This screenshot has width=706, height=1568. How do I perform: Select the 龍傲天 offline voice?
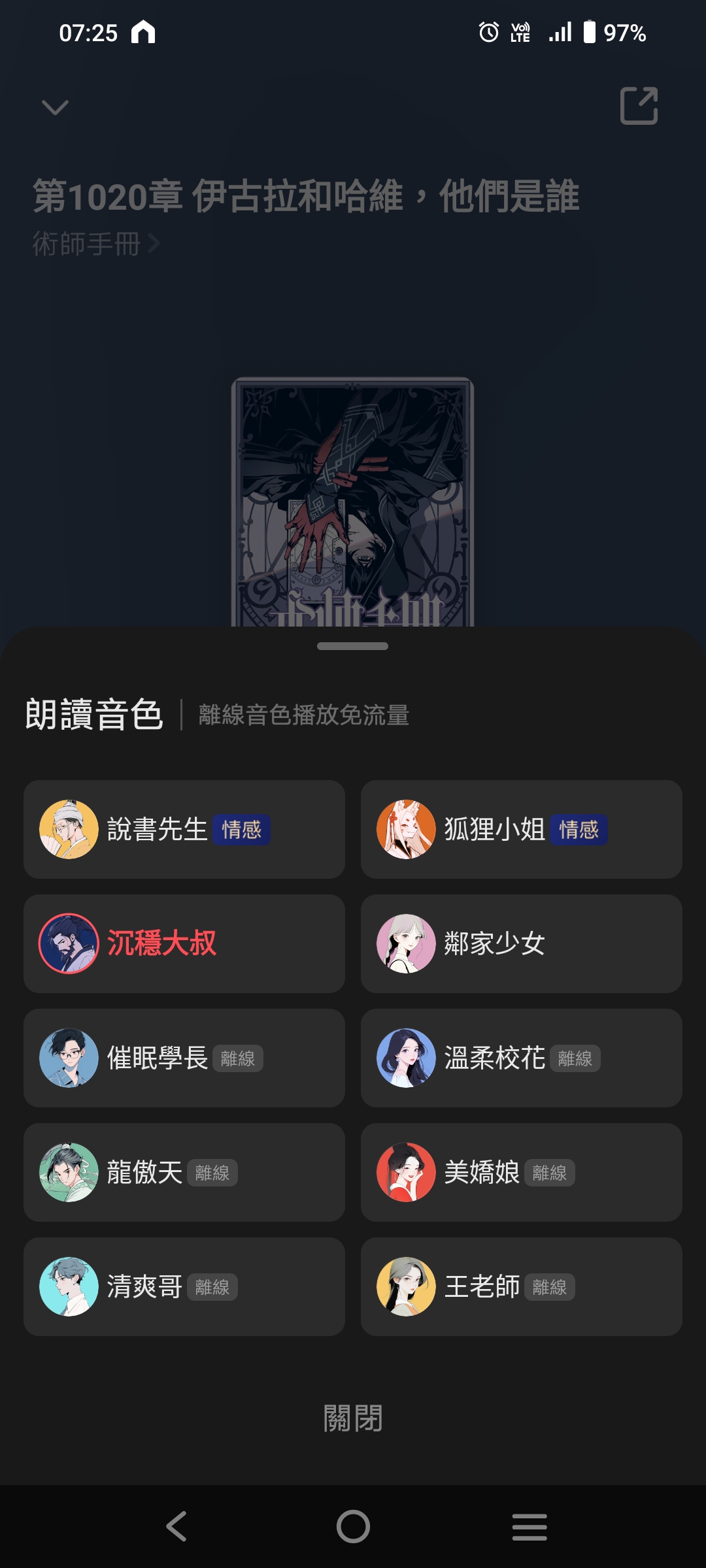click(x=184, y=1172)
